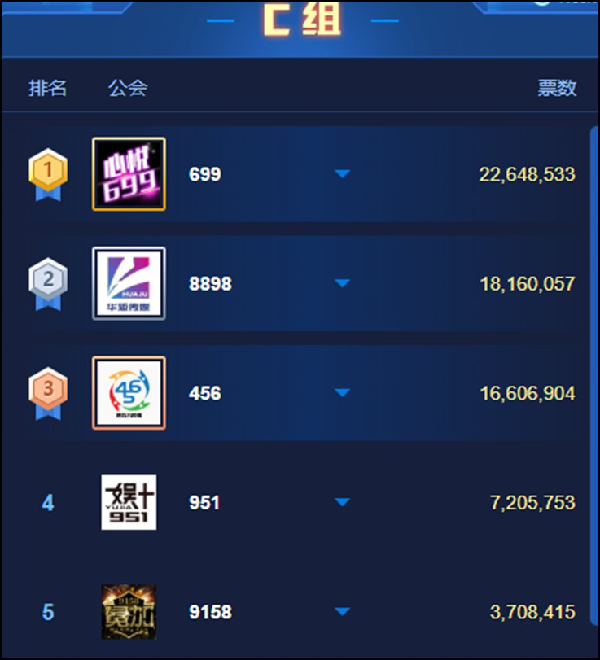Open guild 8898 avatar ranked second
Viewport: 600px width, 660px height.
[129, 283]
